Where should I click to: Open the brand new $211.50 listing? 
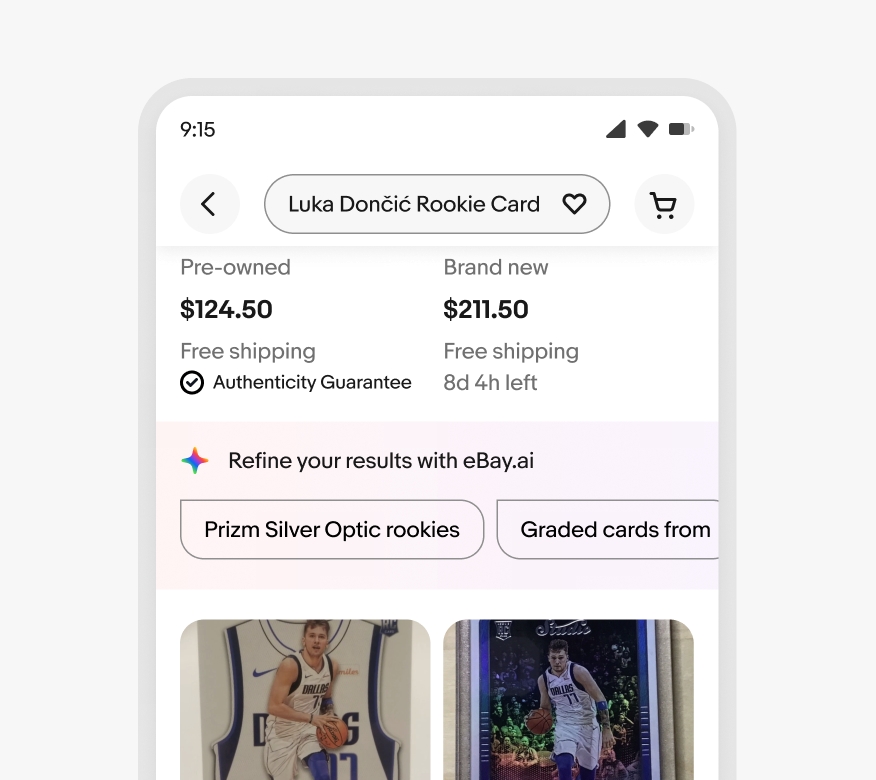[486, 309]
